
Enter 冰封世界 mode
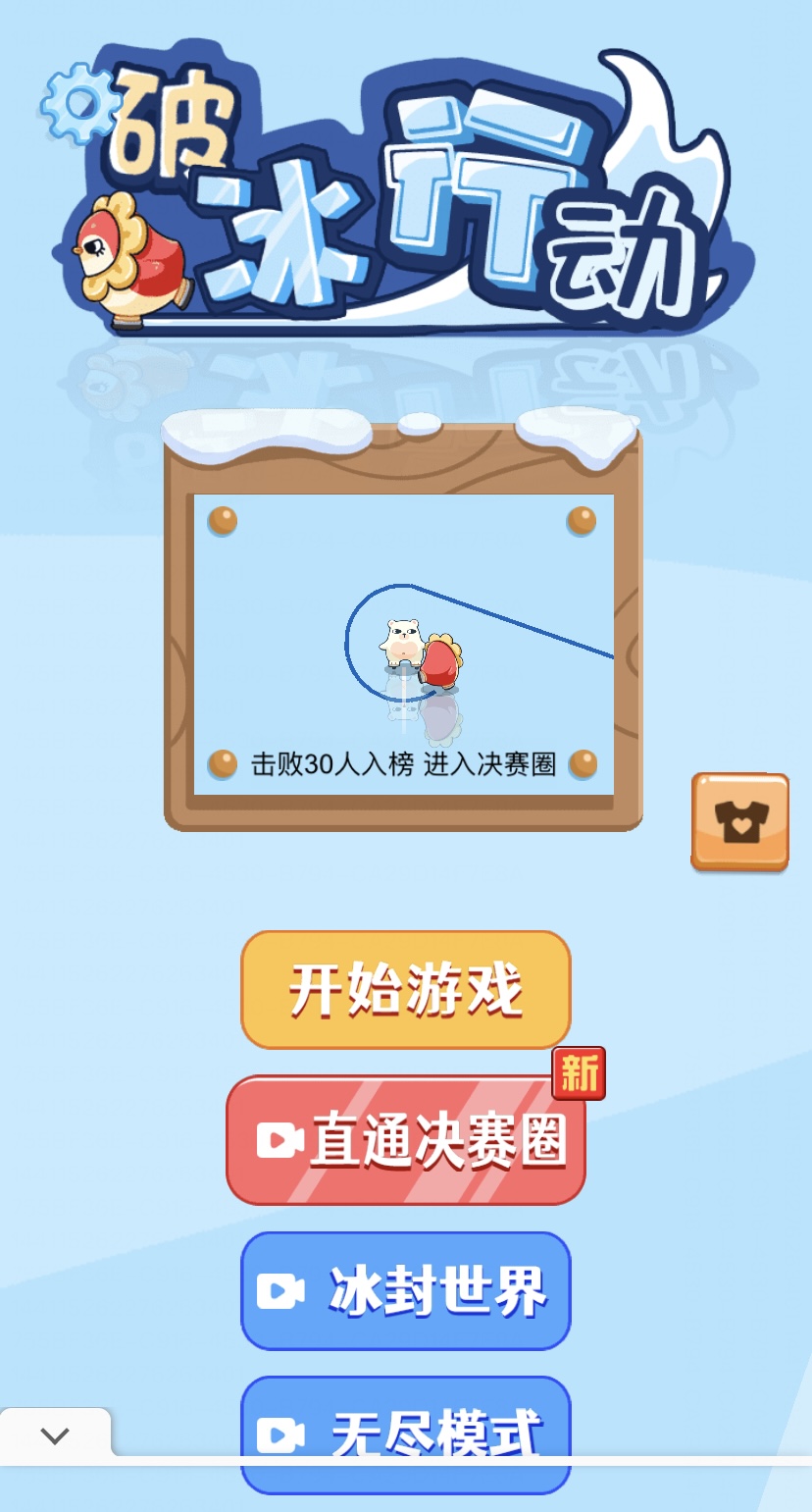pos(405,1290)
